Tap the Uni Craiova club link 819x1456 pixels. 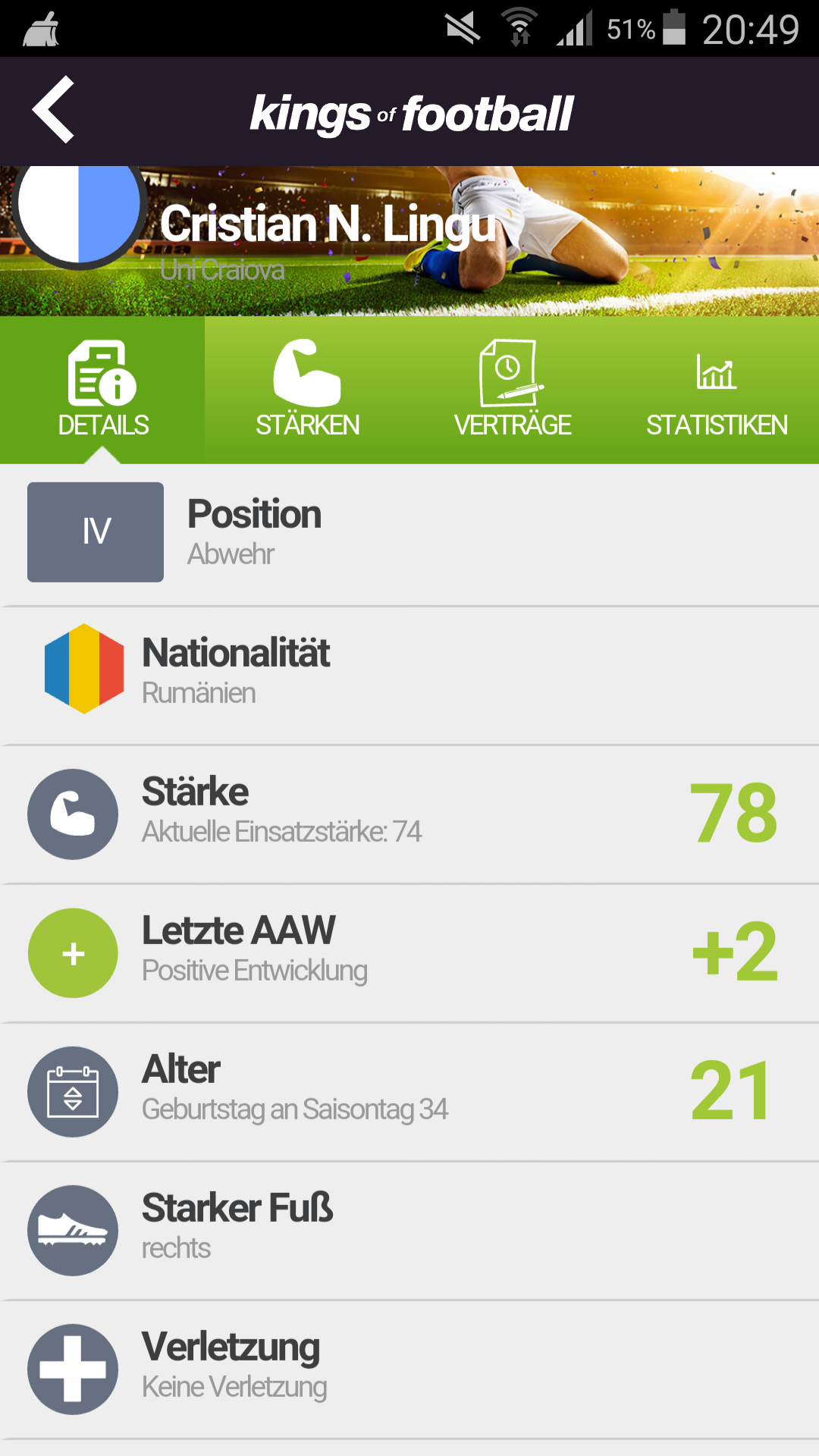pyautogui.click(x=222, y=270)
